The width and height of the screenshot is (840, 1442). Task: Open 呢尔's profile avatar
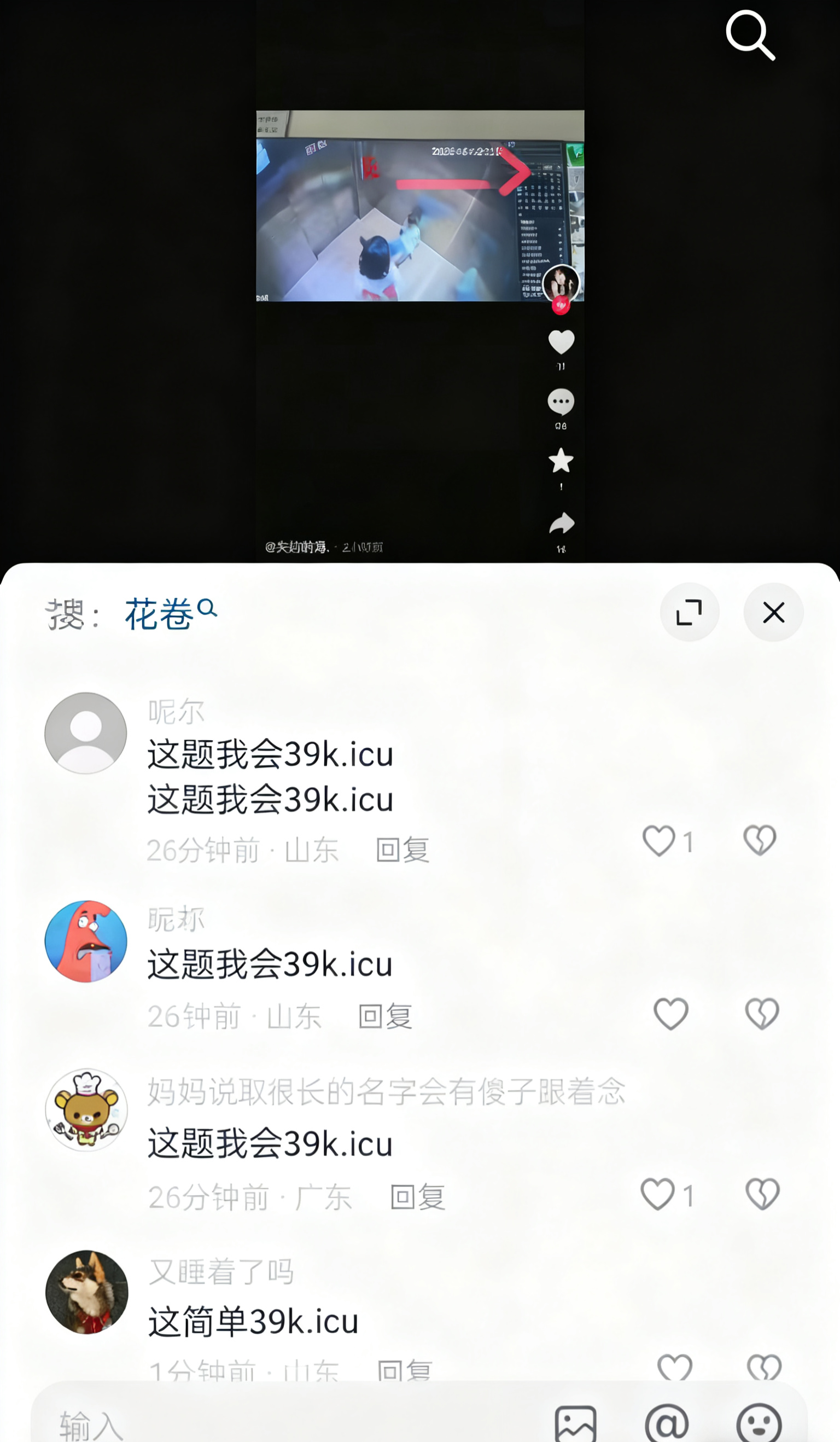click(86, 733)
